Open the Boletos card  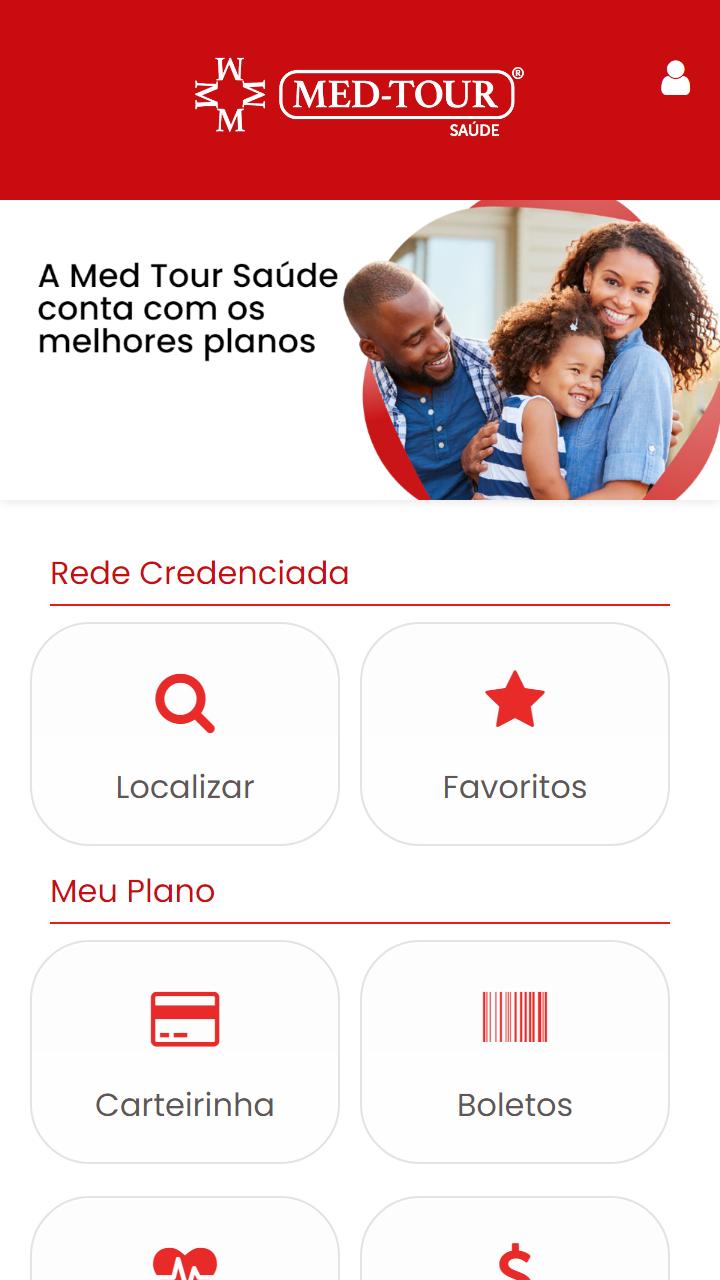pos(515,1052)
